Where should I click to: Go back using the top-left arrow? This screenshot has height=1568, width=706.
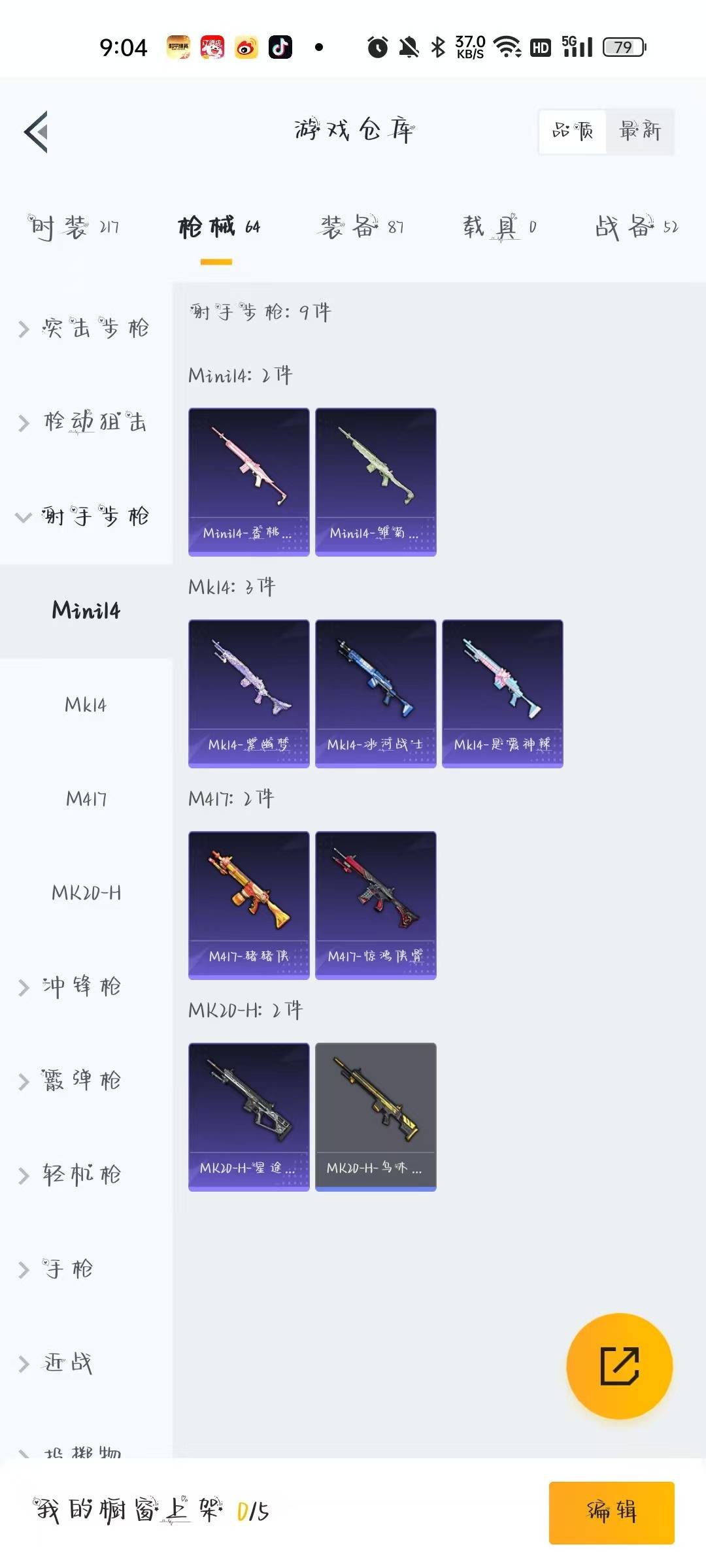(37, 131)
